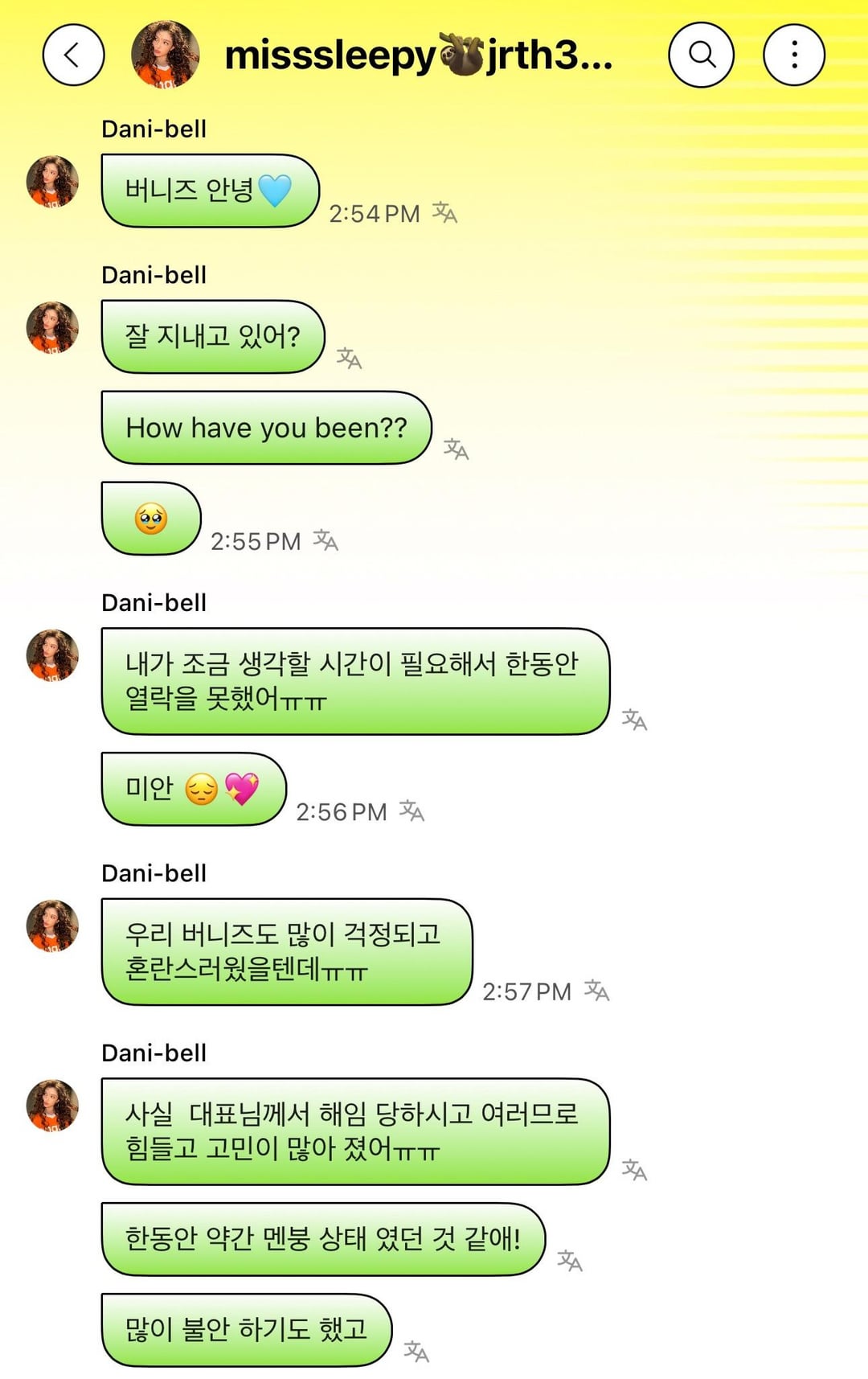The height and width of the screenshot is (1379, 868).
Task: Go back using the back arrow
Action: click(x=73, y=55)
